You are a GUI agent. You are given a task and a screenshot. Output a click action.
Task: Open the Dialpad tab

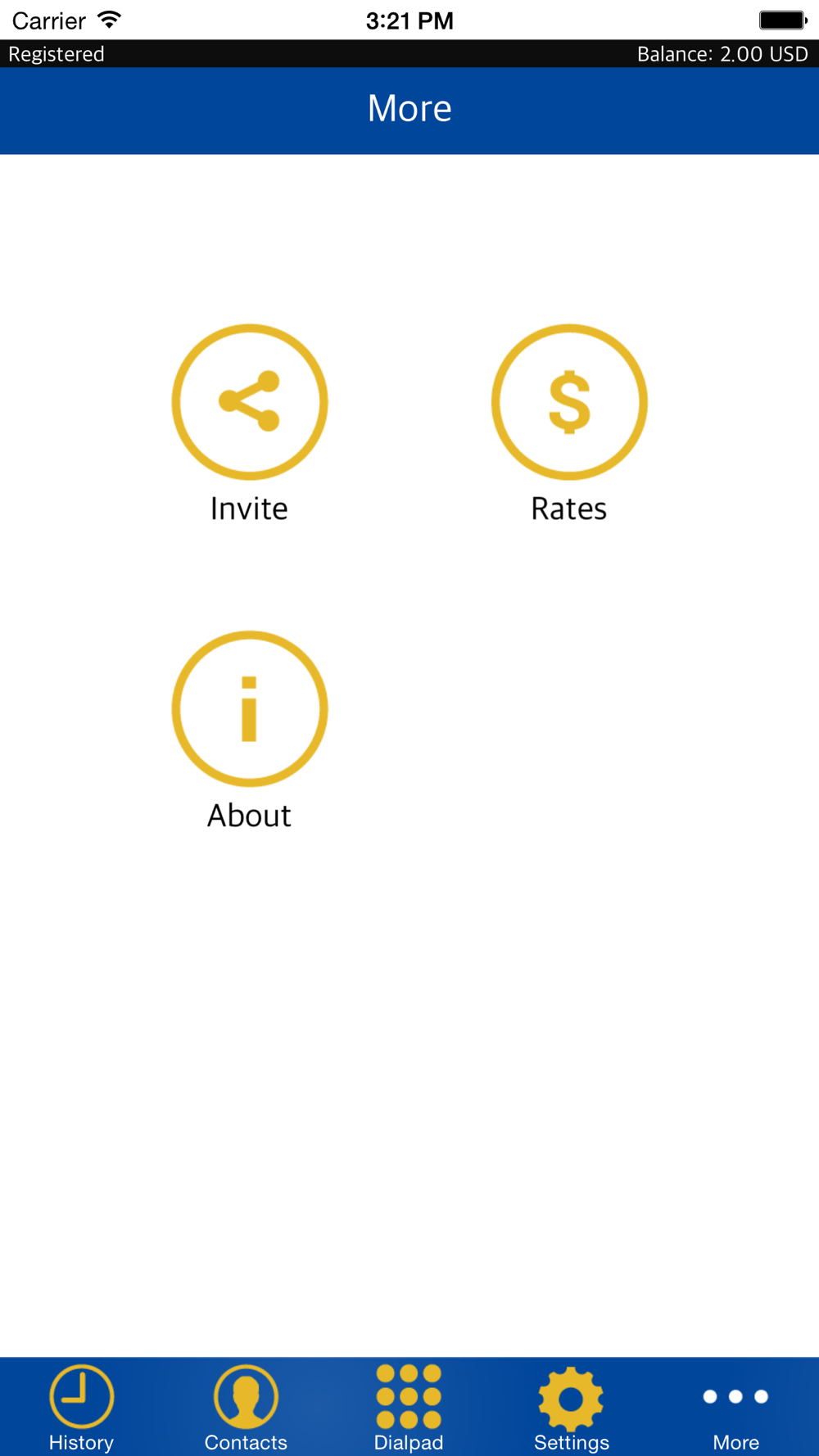pos(409,1407)
